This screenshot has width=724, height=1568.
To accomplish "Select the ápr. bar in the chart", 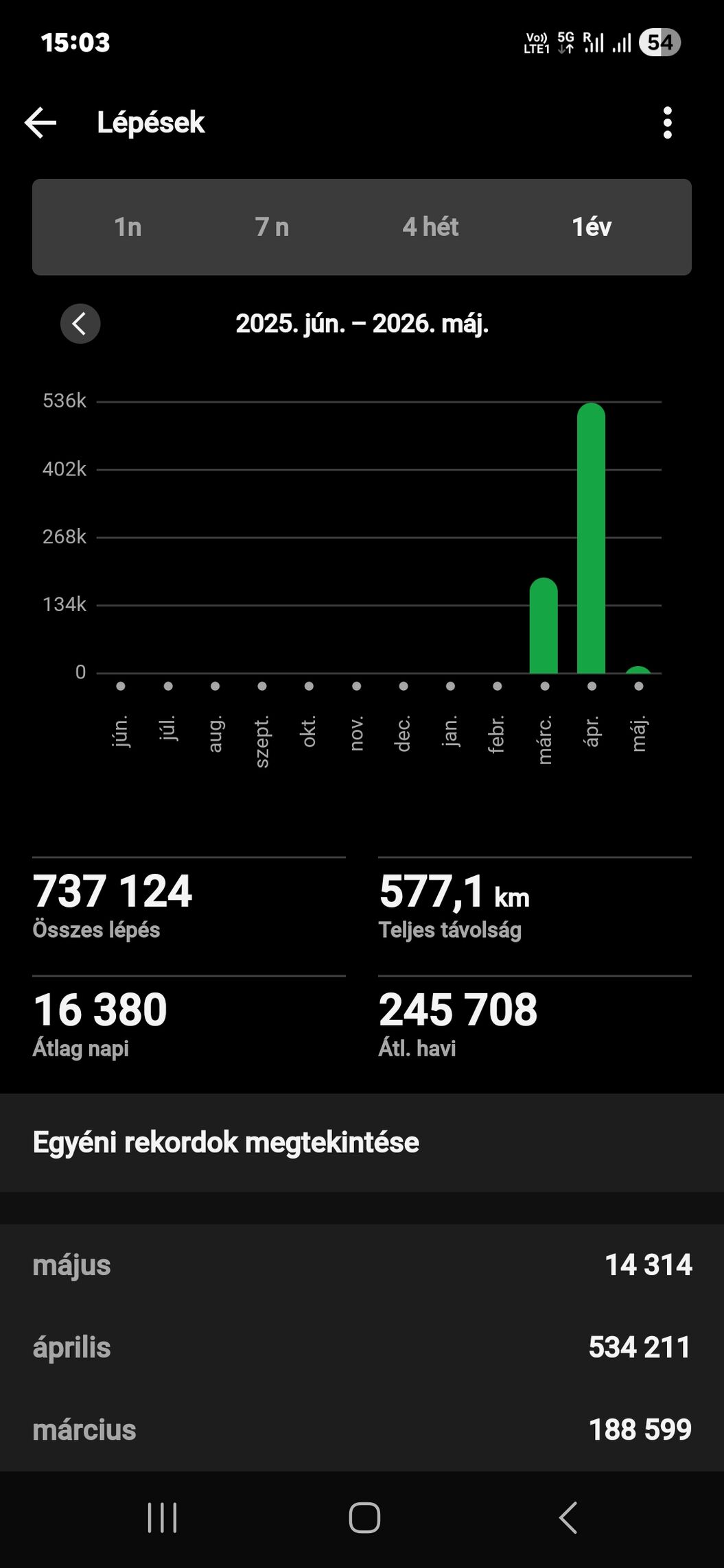I will (591, 538).
